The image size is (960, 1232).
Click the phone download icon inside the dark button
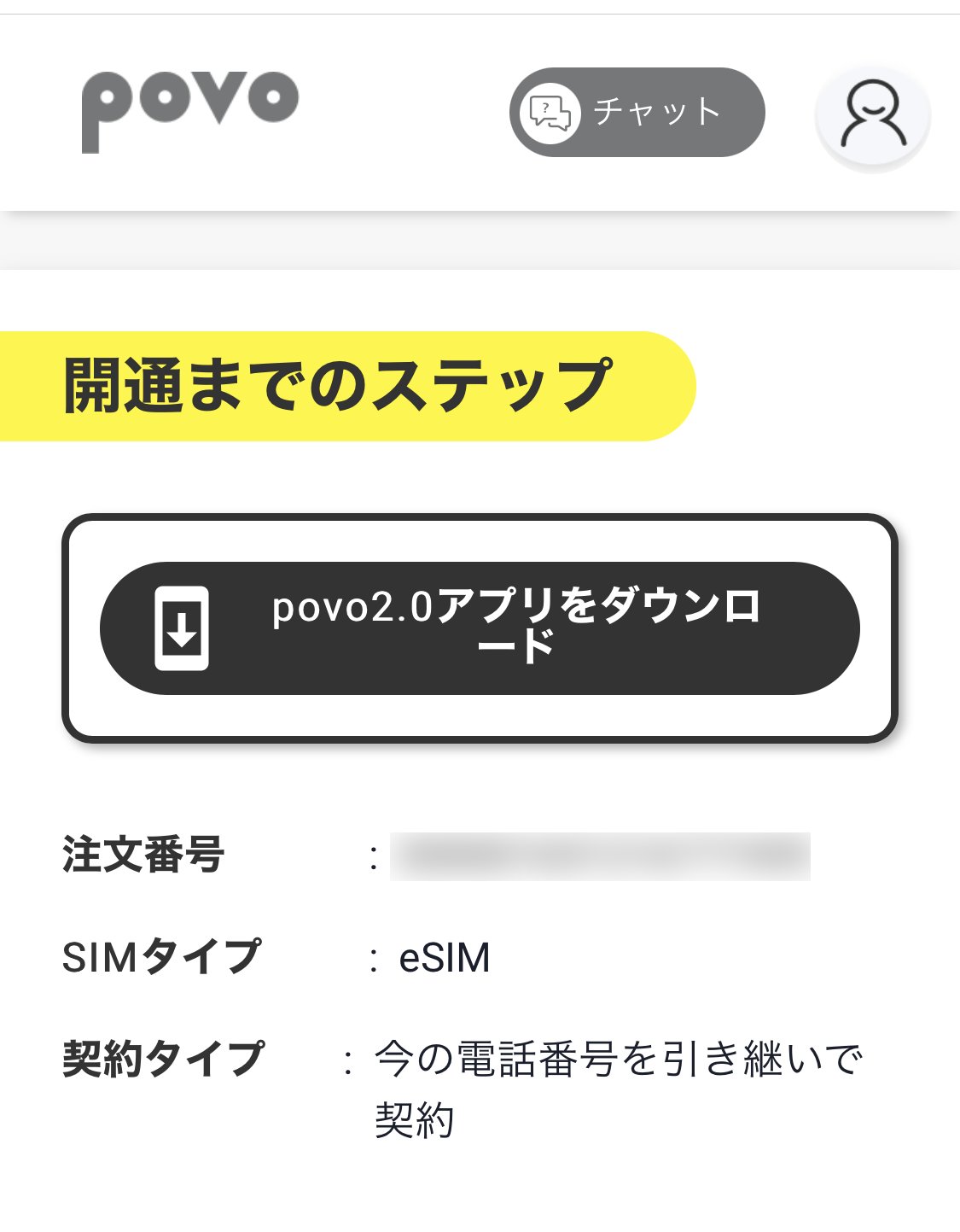point(182,630)
